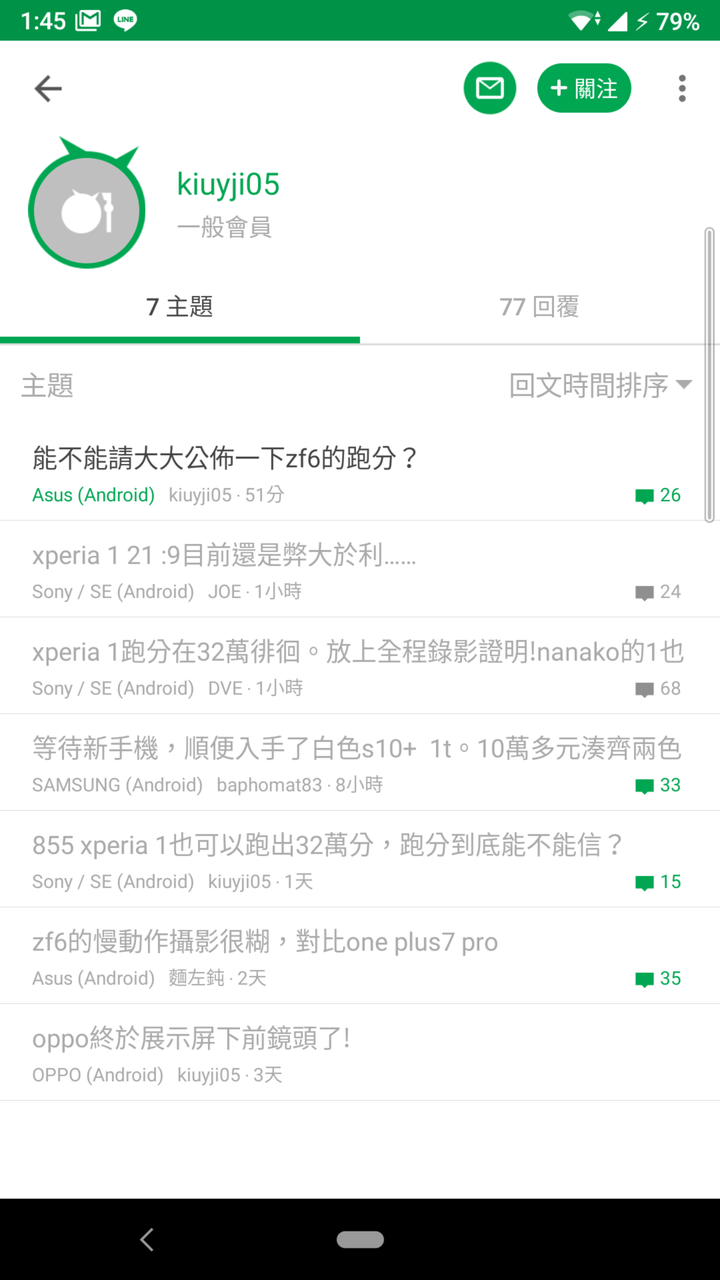Screen dimensions: 720x1280
Task: Open the three-dot overflow menu
Action: tap(681, 88)
